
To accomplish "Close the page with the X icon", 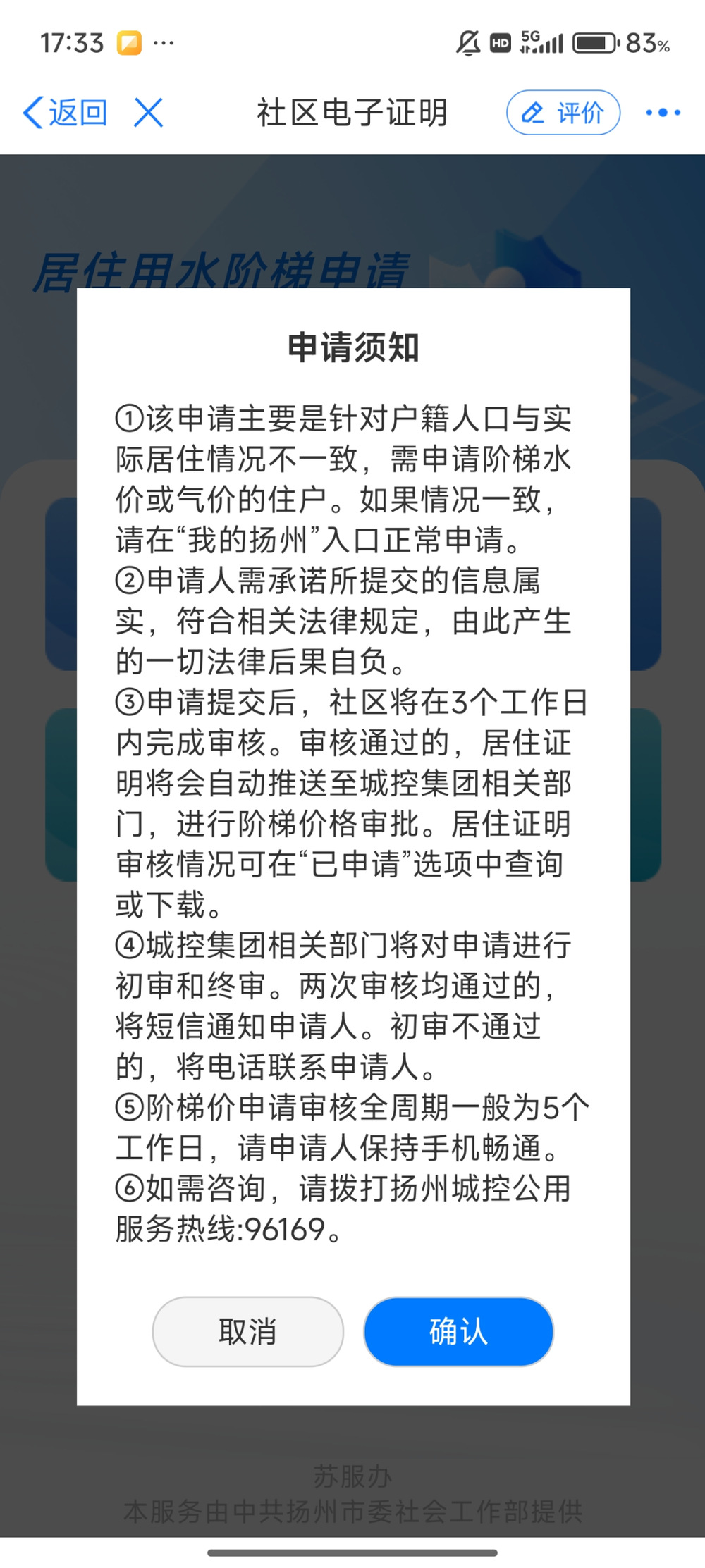I will 149,113.
